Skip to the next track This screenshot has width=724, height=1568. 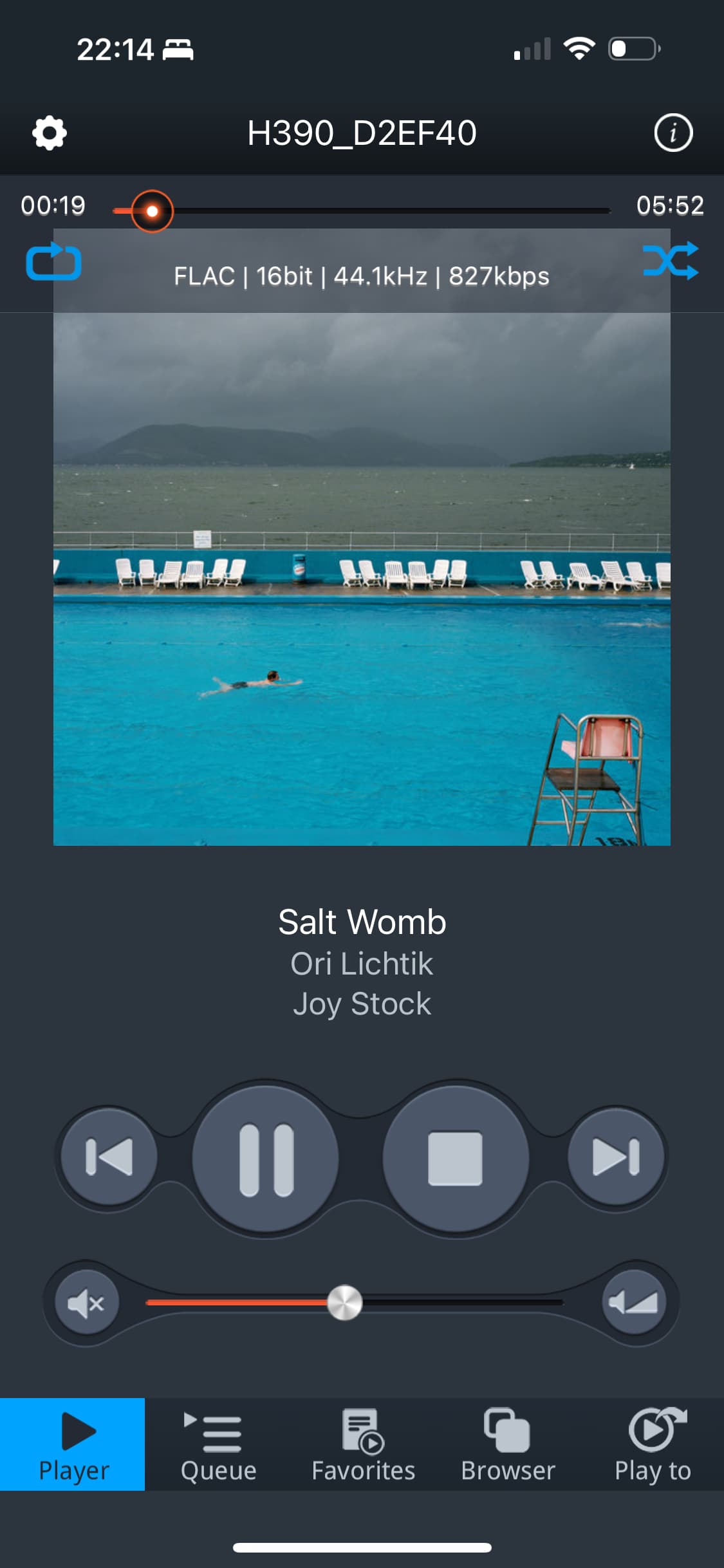coord(616,1157)
